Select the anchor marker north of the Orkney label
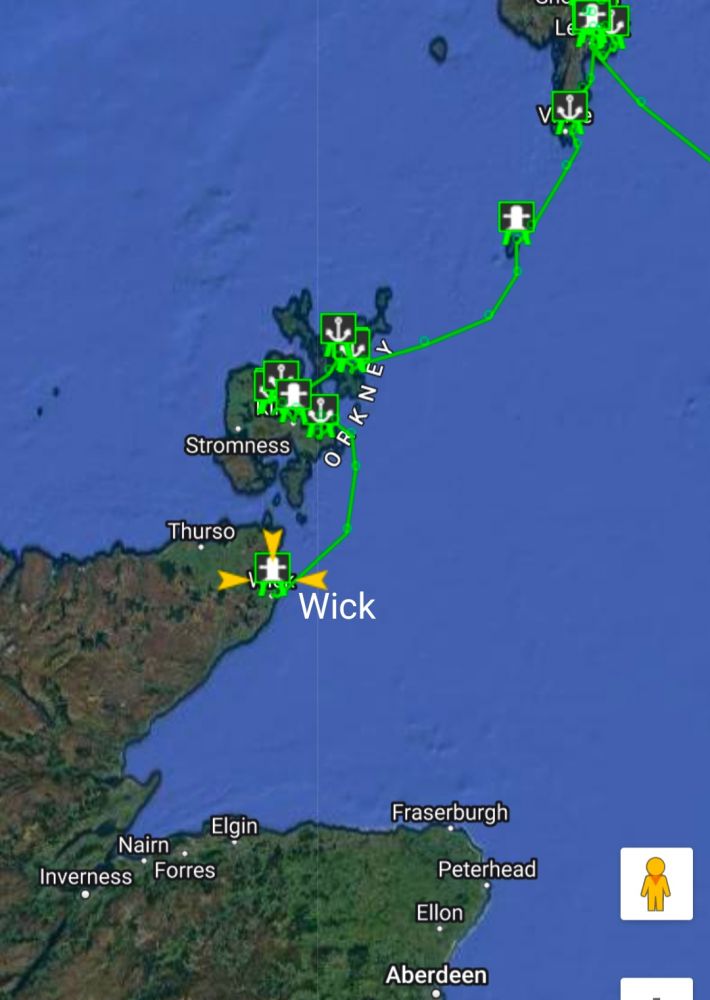Image resolution: width=710 pixels, height=1000 pixels. 338,329
